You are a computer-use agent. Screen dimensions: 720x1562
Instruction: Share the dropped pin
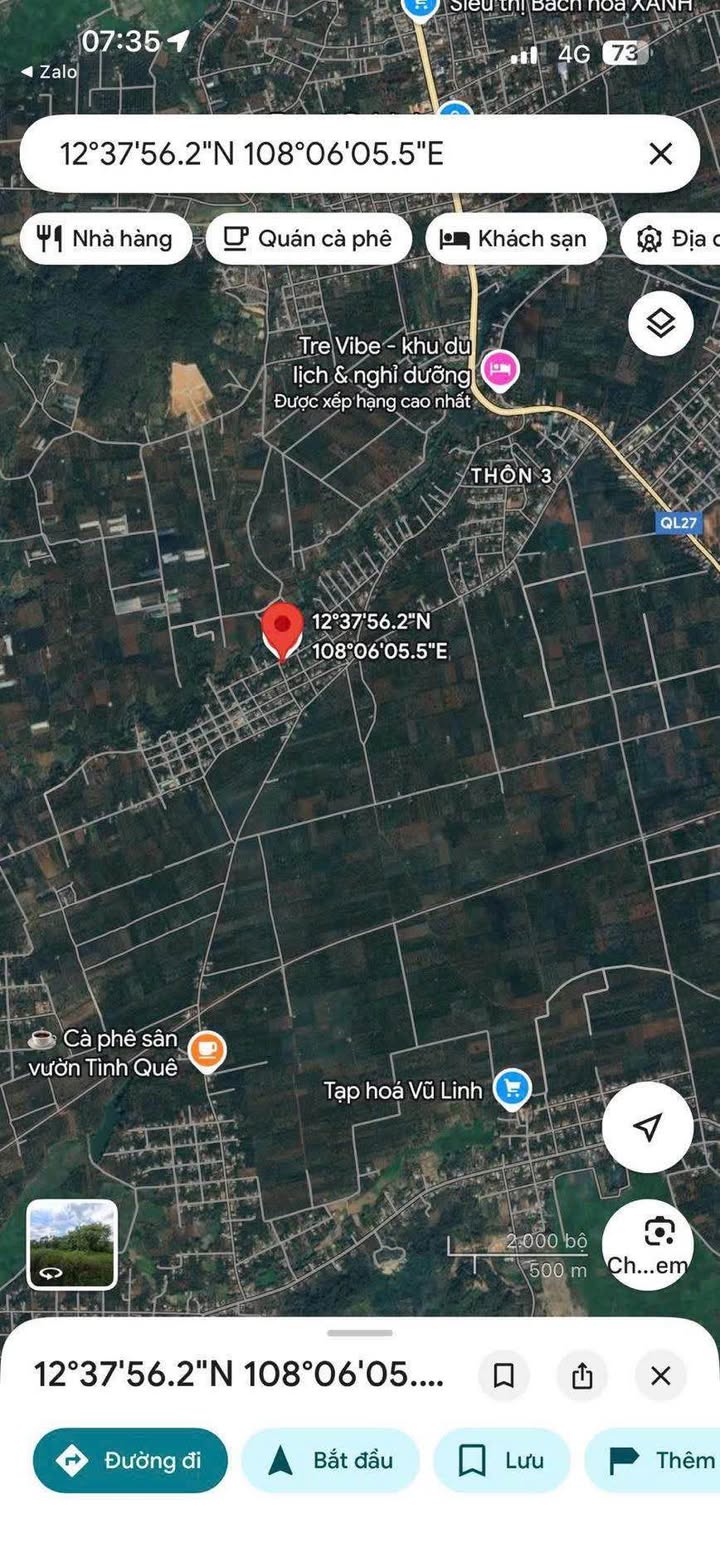582,1376
